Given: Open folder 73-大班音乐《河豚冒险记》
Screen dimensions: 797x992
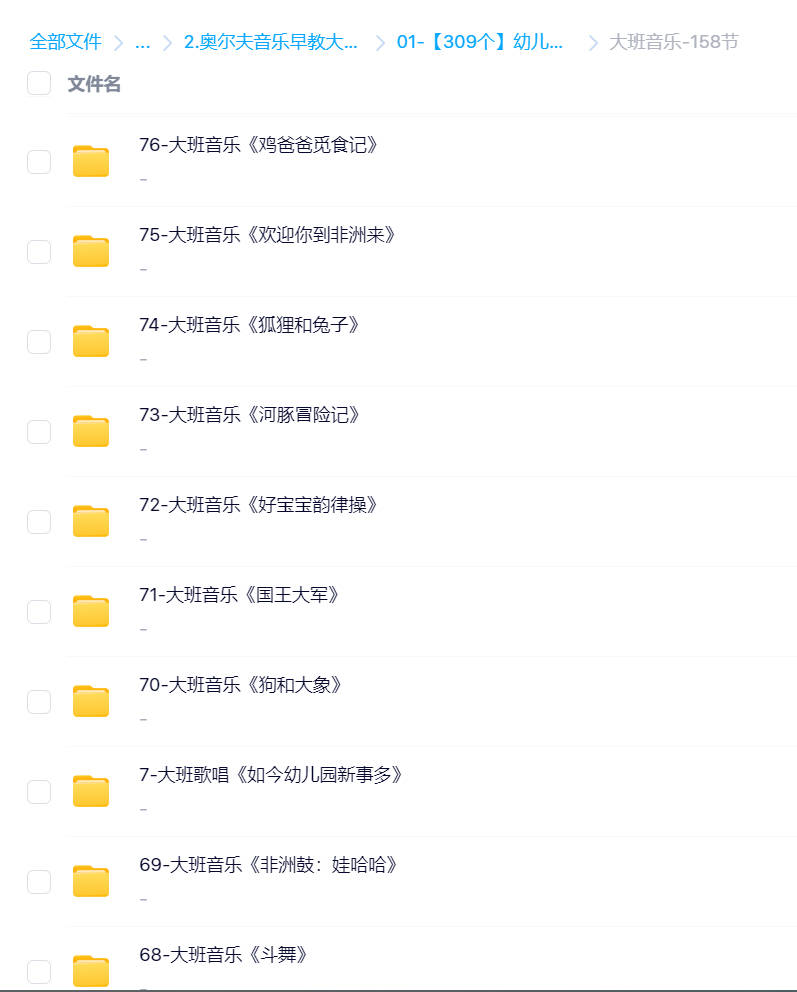Looking at the screenshot, I should [249, 415].
